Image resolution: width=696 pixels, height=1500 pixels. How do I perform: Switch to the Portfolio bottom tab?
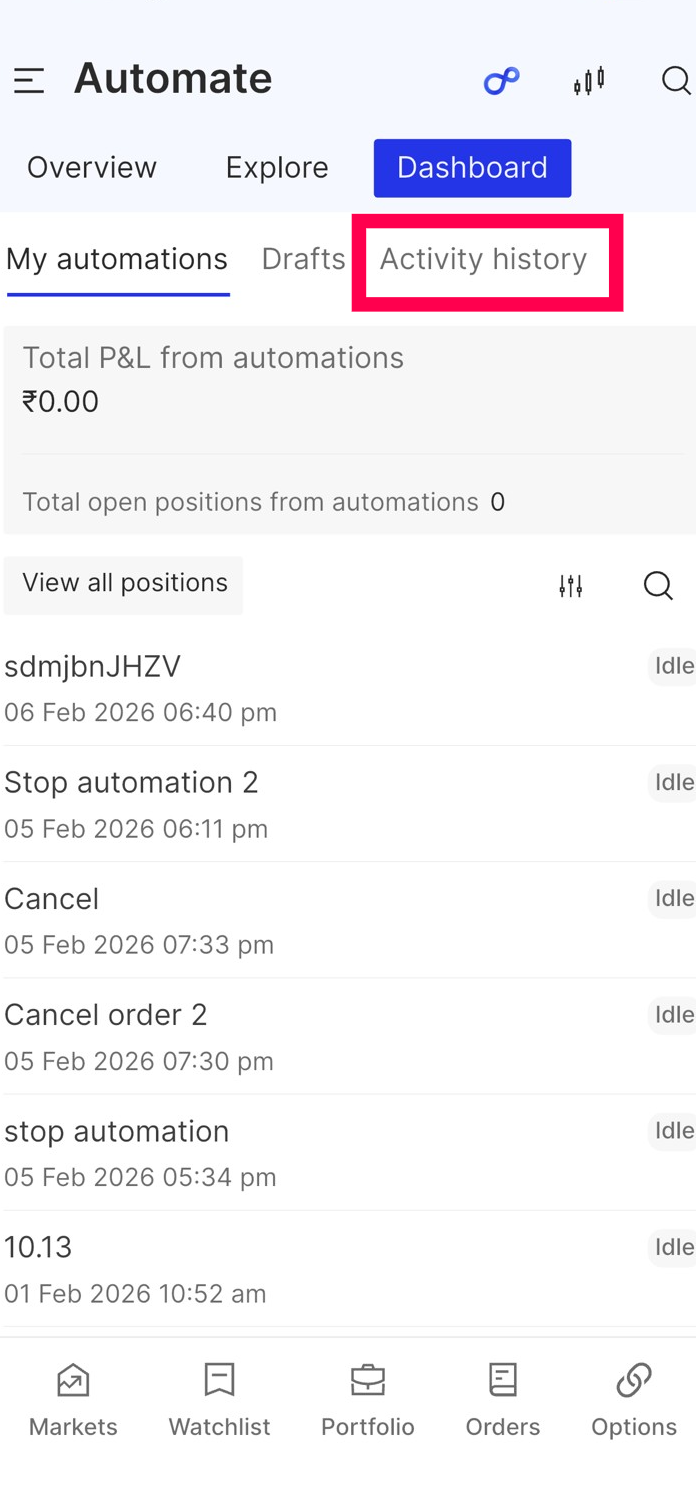click(x=367, y=1400)
